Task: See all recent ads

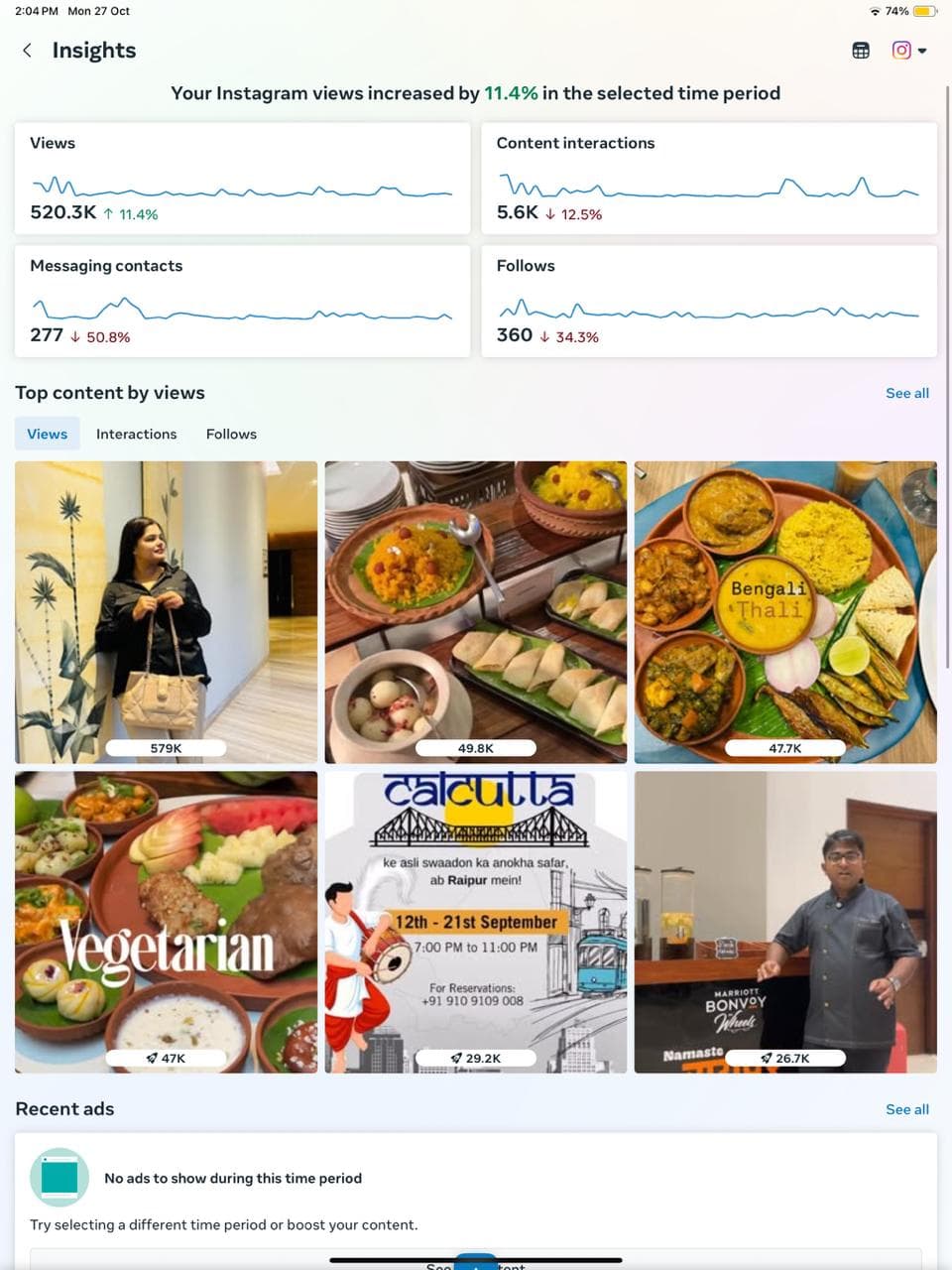Action: 906,1109
